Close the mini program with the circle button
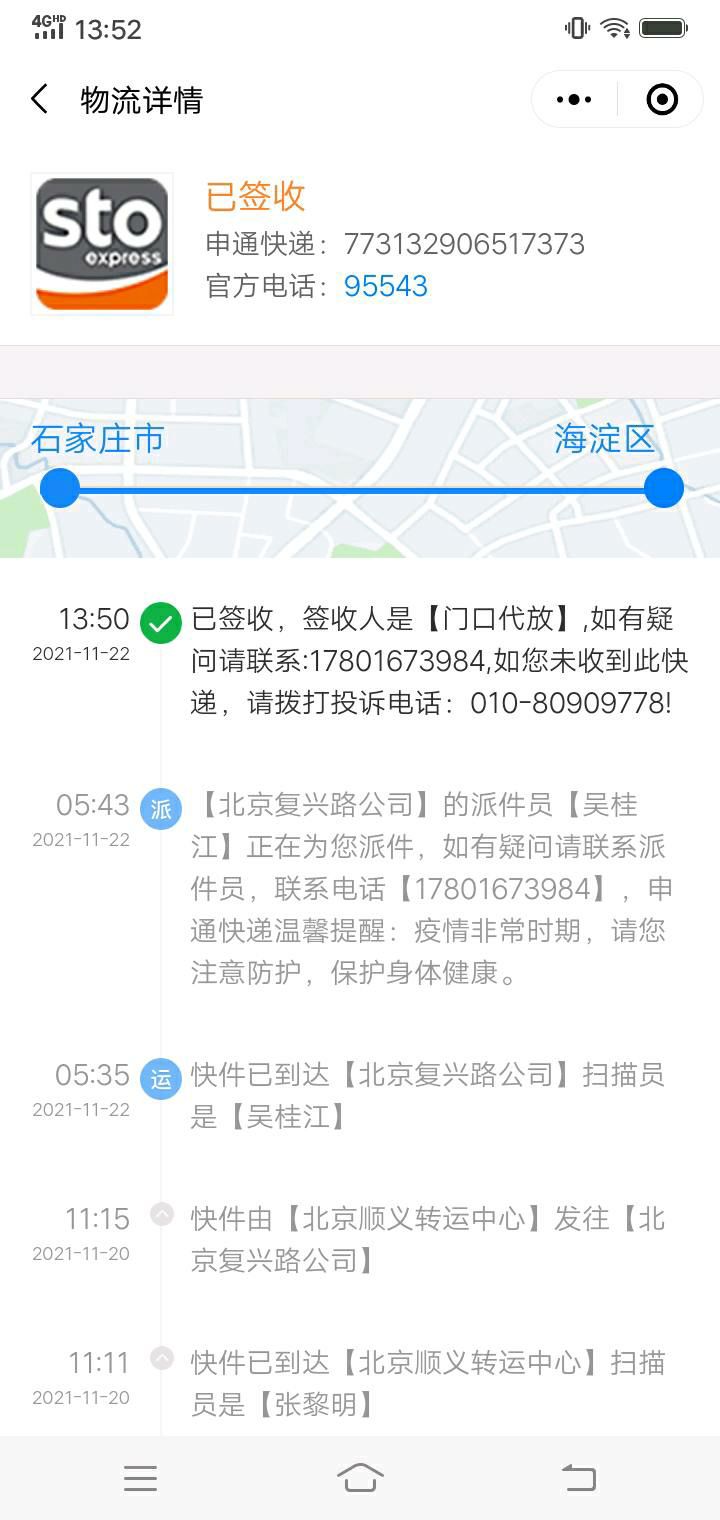 coord(662,99)
